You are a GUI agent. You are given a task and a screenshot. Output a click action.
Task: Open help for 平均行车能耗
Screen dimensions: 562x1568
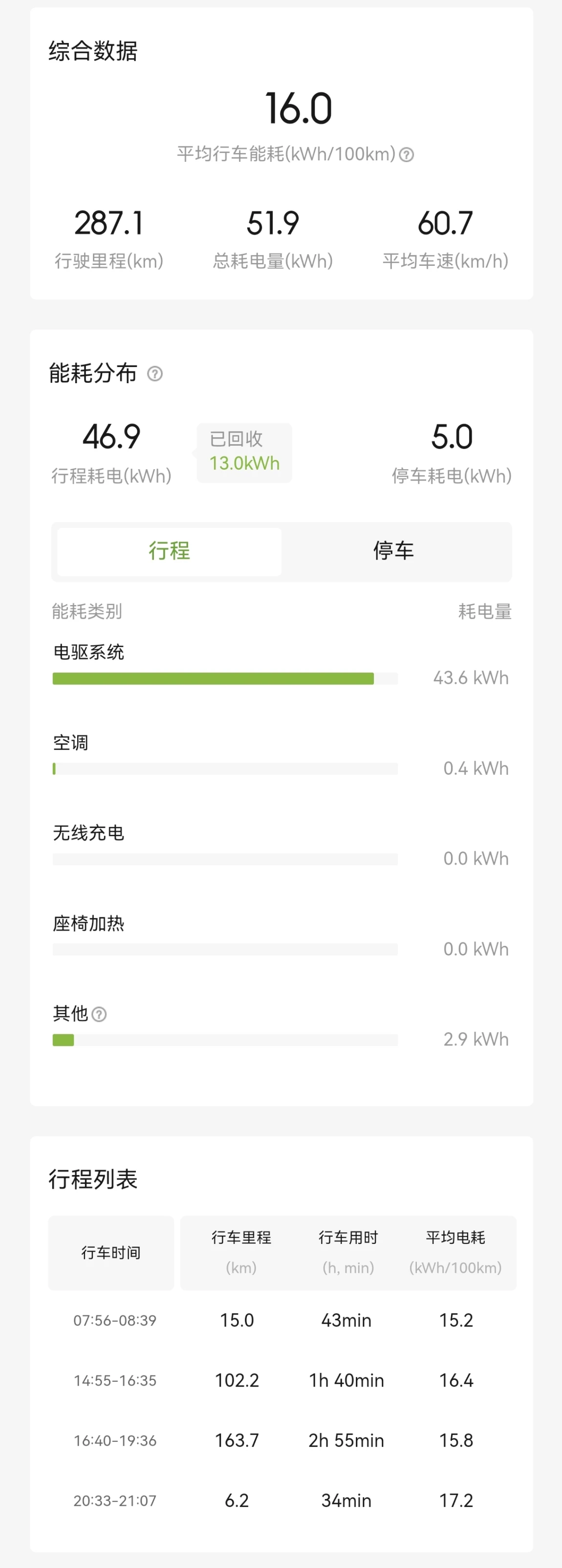pyautogui.click(x=406, y=155)
